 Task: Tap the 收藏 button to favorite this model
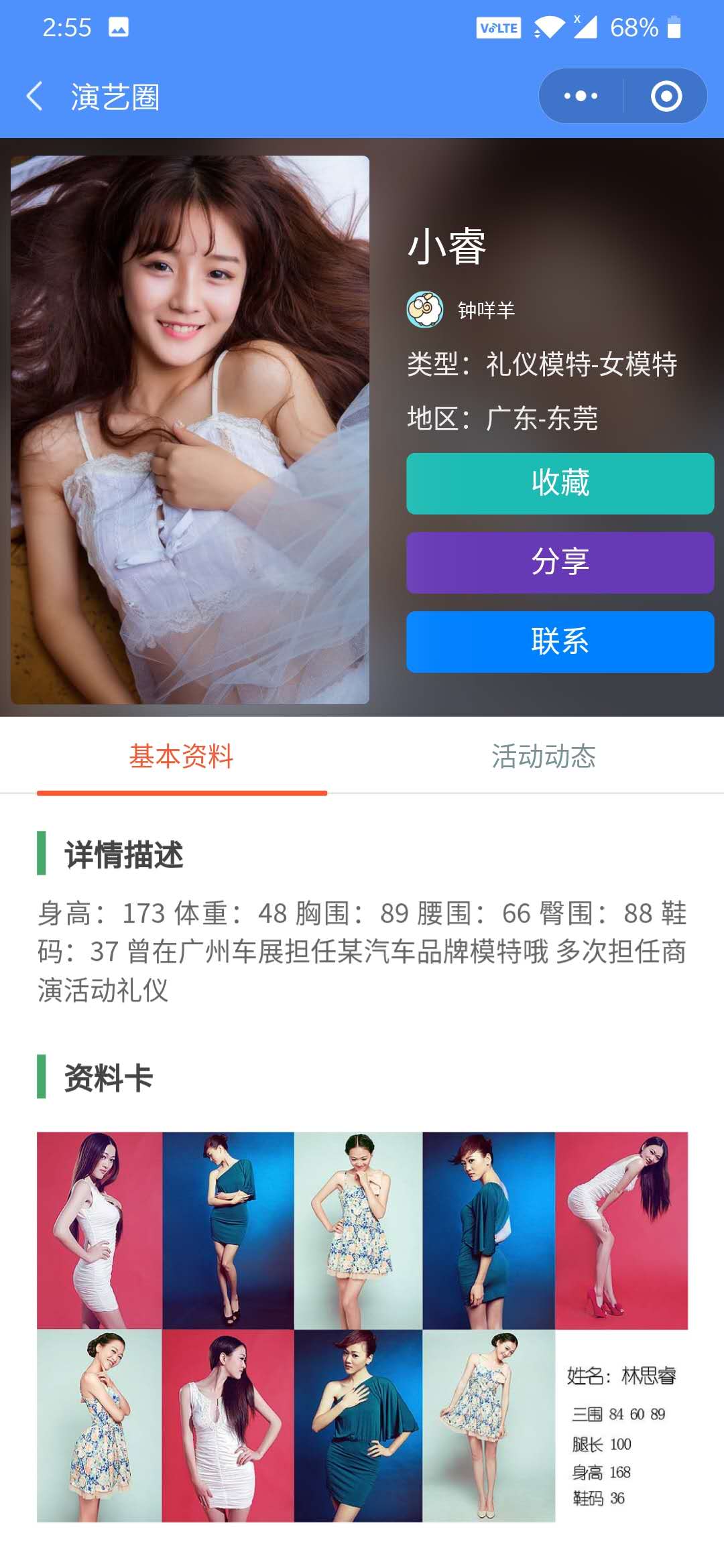[560, 483]
